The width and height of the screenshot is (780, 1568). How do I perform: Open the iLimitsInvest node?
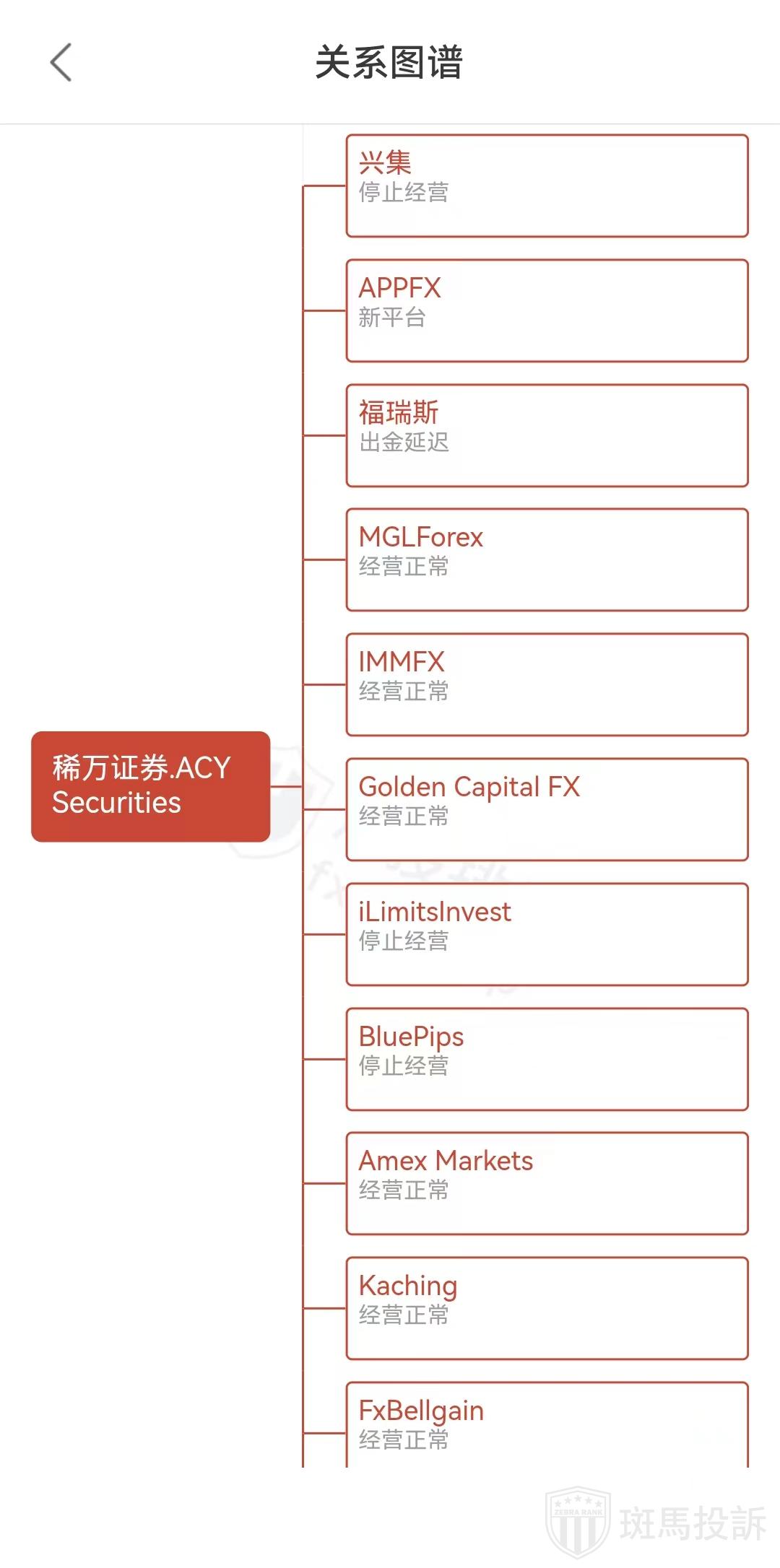[x=547, y=934]
